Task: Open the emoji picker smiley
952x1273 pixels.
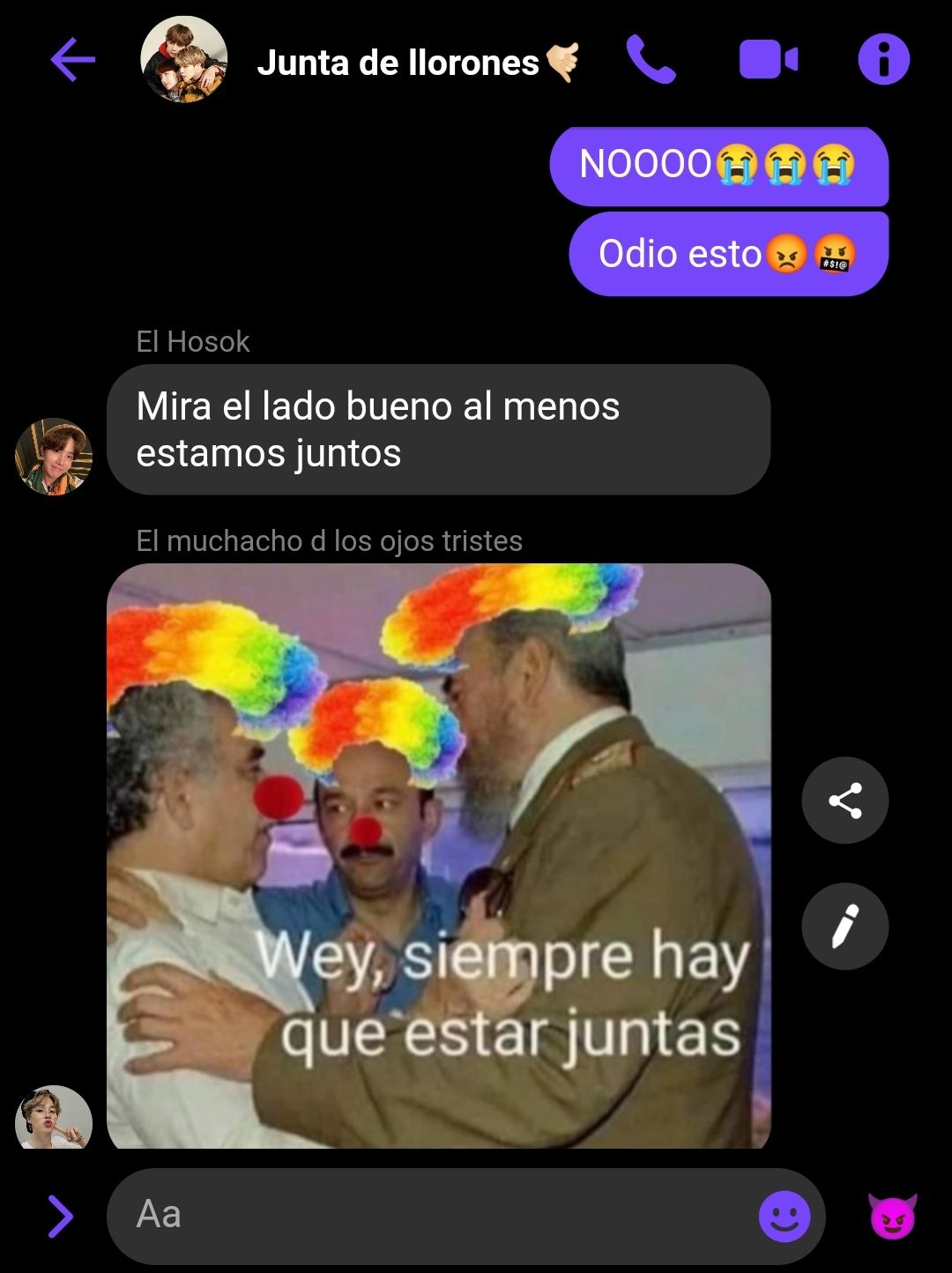Action: pyautogui.click(x=784, y=1217)
